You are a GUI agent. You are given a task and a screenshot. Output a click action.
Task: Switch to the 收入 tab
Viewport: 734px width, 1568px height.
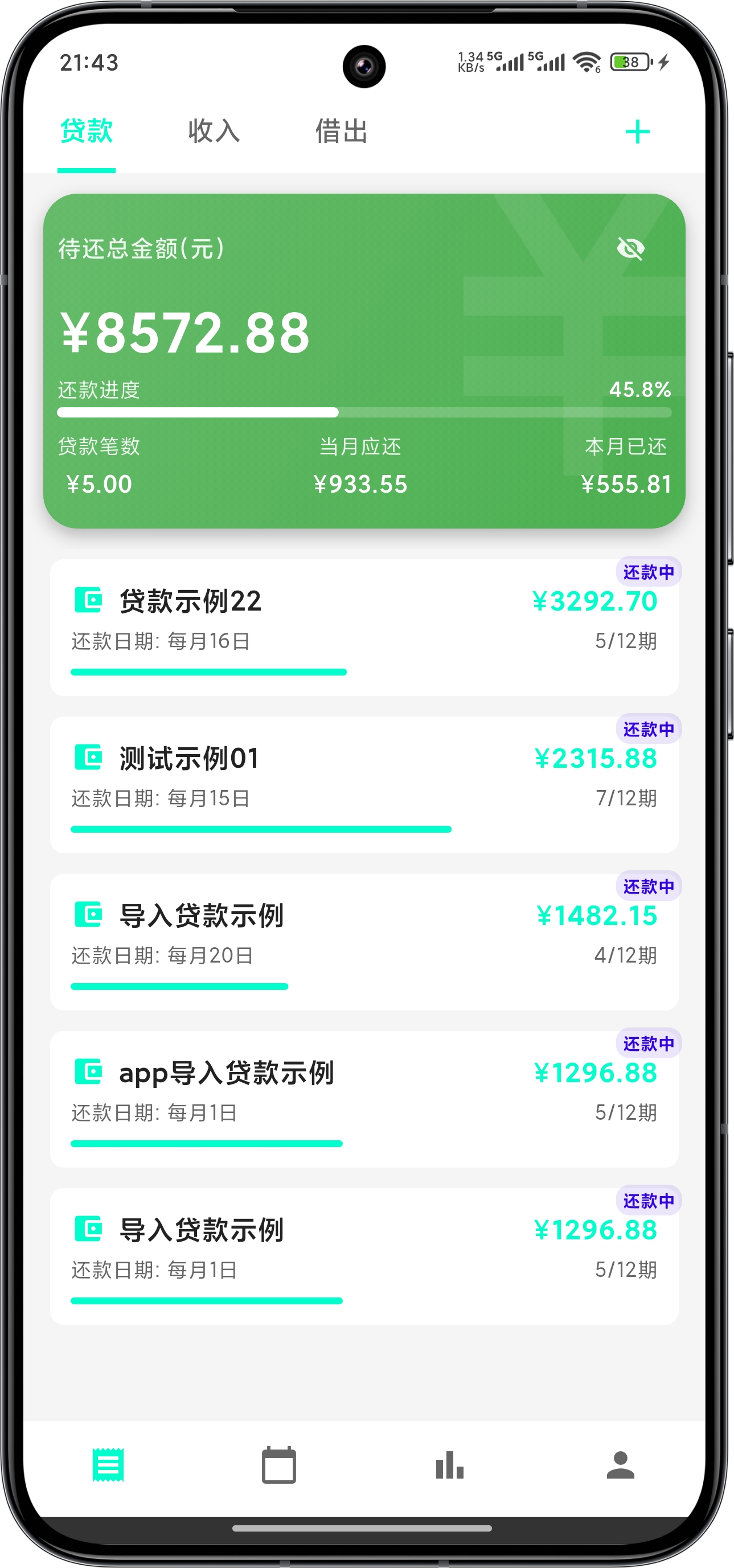(x=213, y=132)
